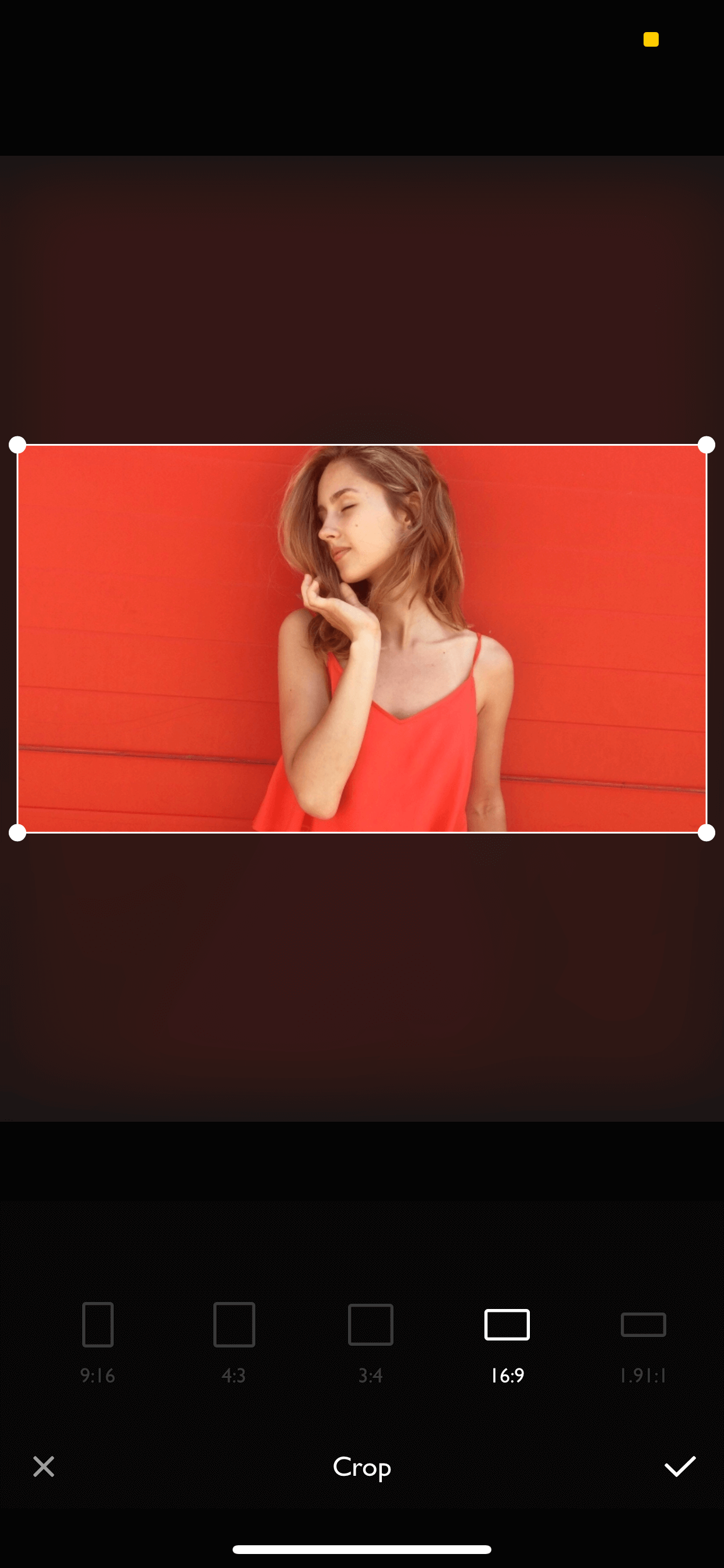
Task: Switch to the 3:4 crop ratio
Action: pos(371,1342)
